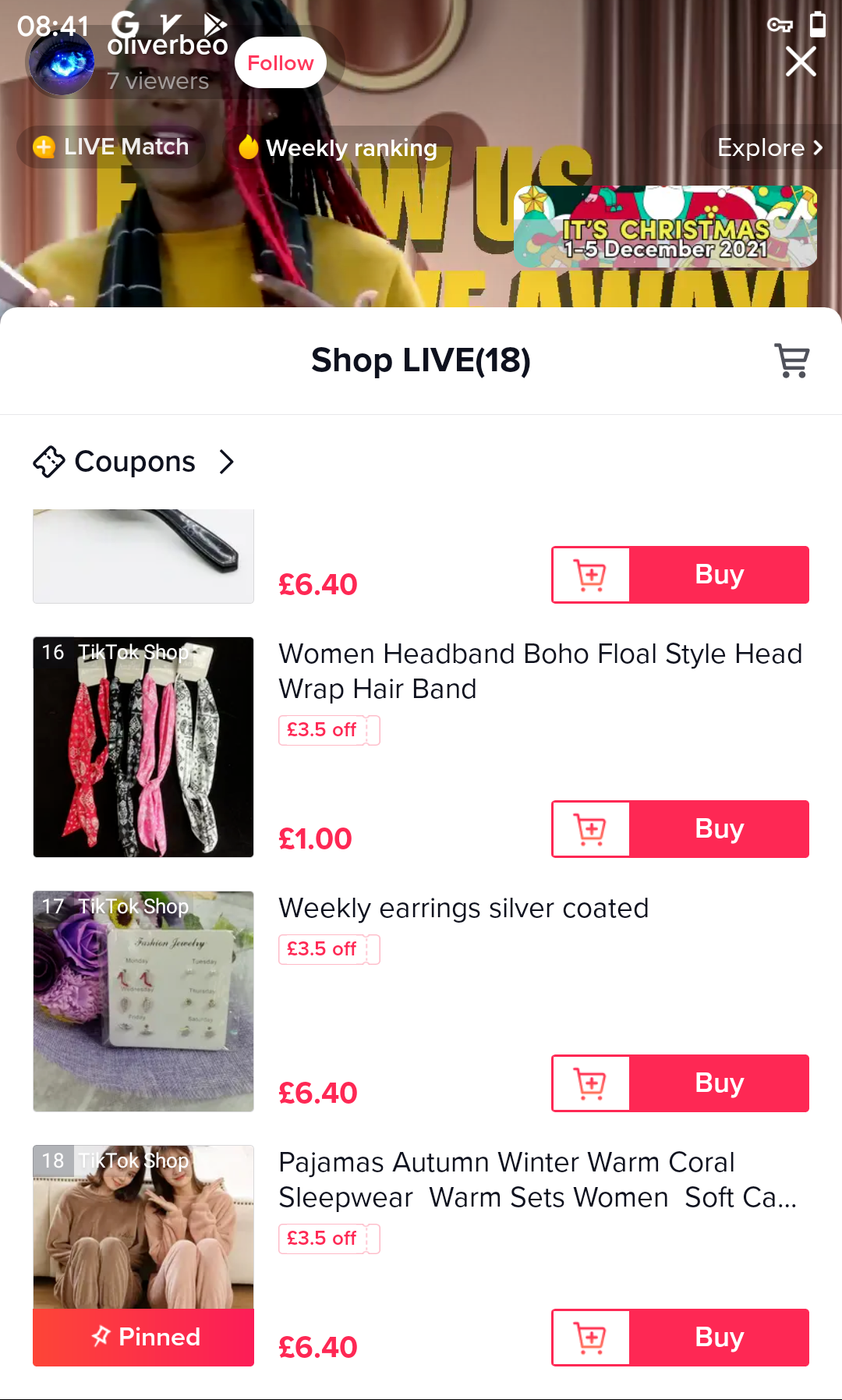The image size is (842, 1400).
Task: Open the shopping cart icon
Action: (x=791, y=360)
